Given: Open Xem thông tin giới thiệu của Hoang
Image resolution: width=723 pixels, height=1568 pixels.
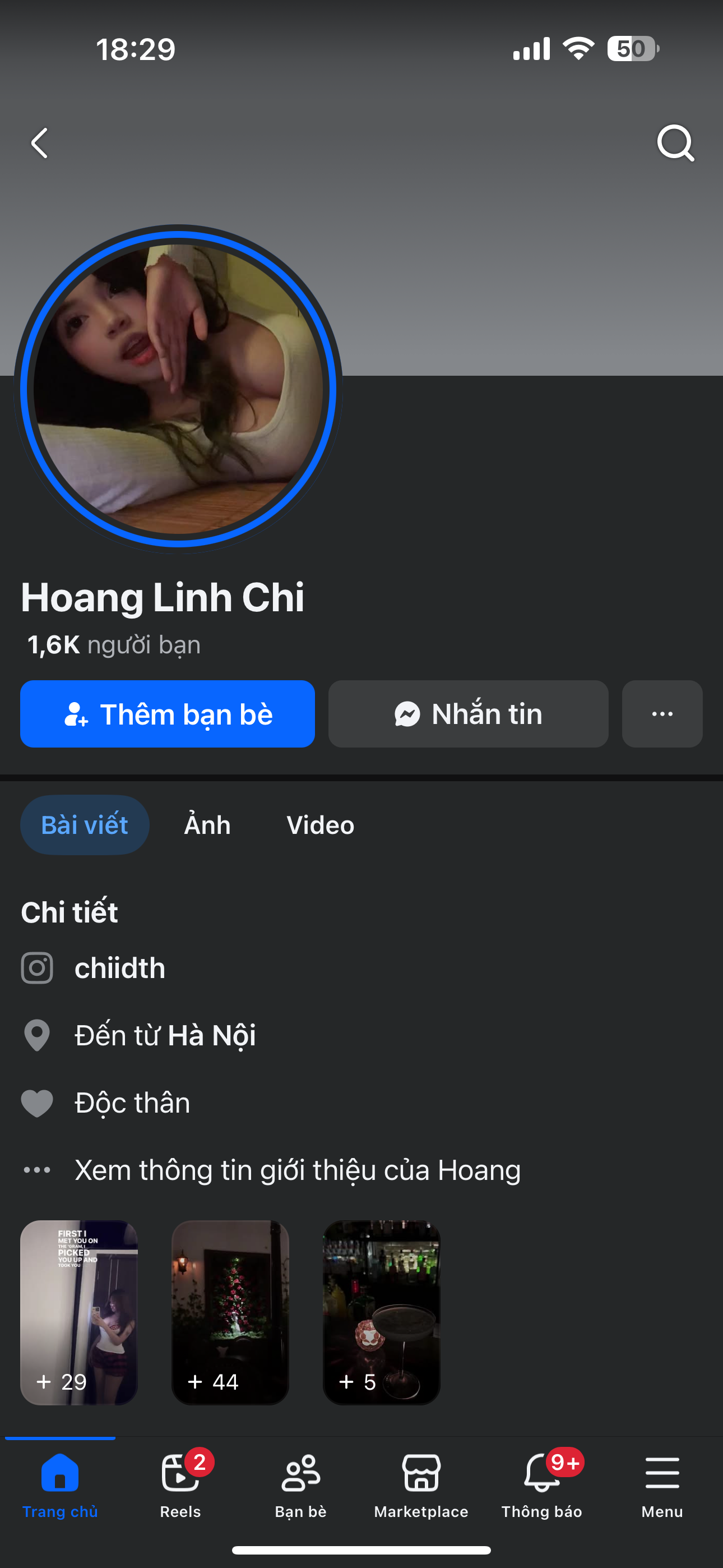Looking at the screenshot, I should [x=297, y=1170].
